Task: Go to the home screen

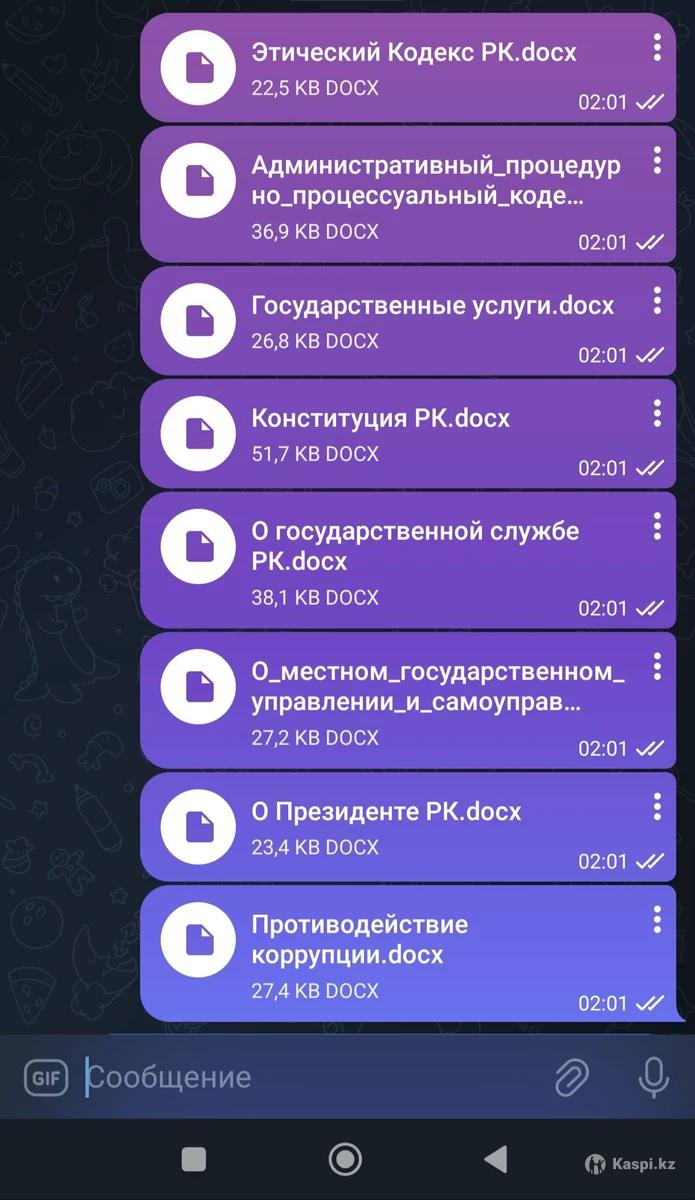Action: pos(345,1159)
